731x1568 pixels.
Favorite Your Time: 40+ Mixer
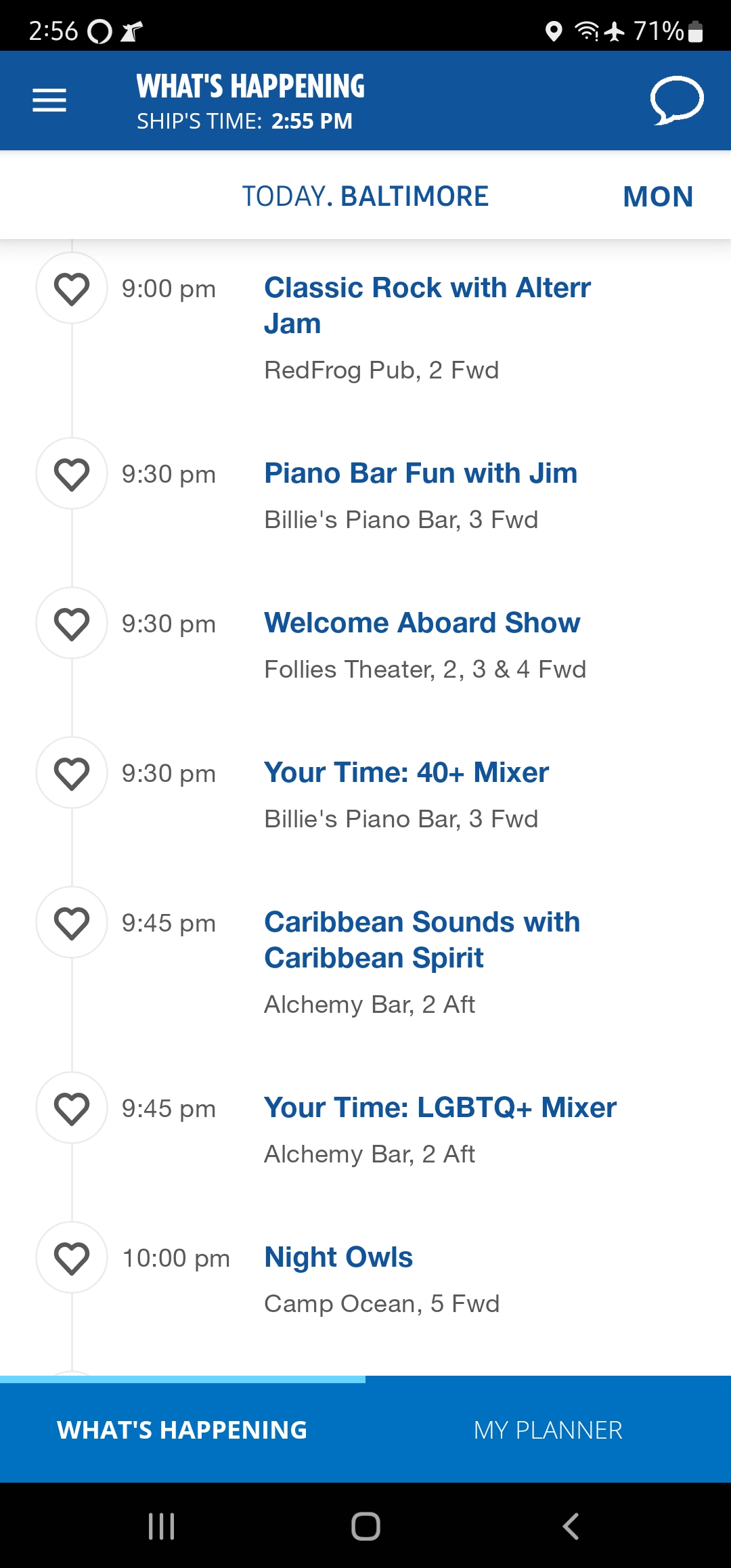tap(72, 773)
